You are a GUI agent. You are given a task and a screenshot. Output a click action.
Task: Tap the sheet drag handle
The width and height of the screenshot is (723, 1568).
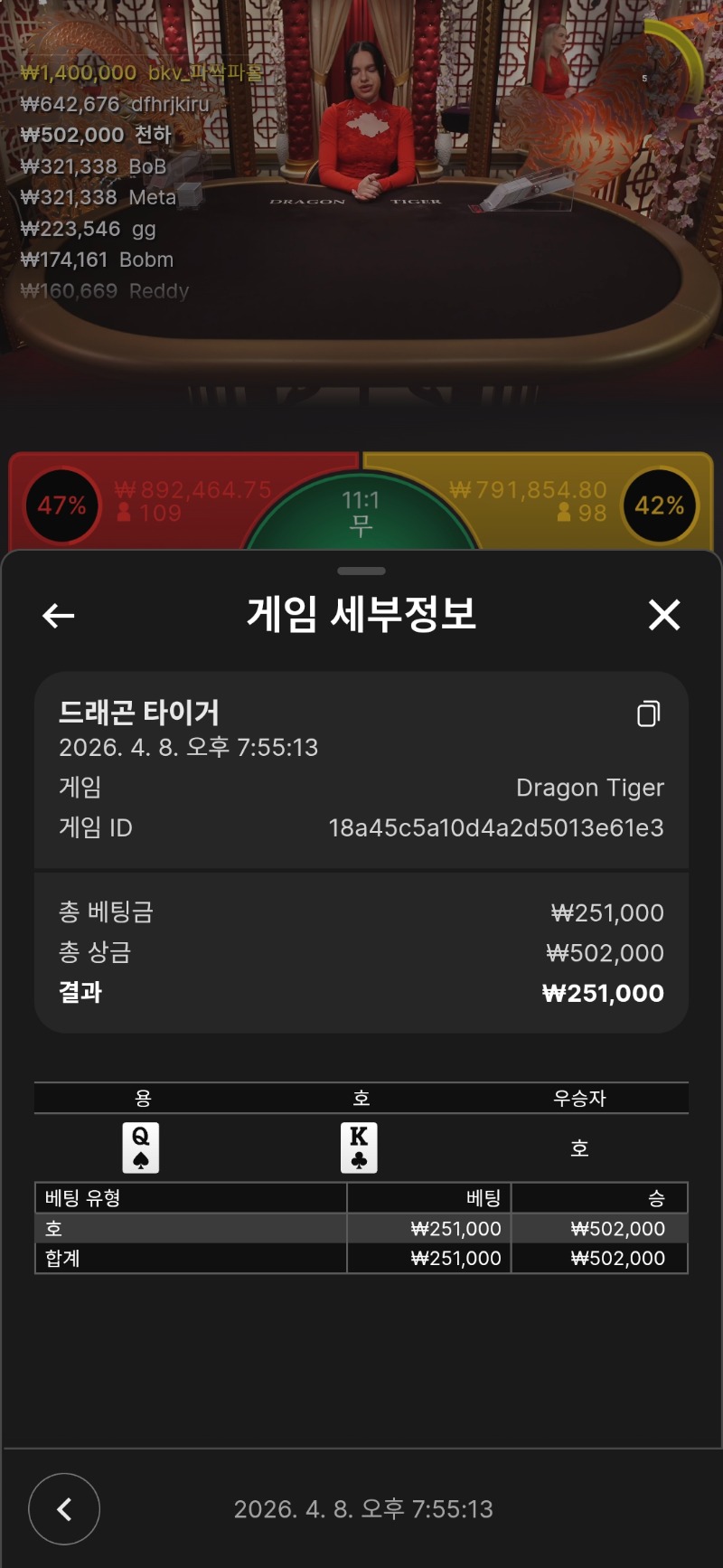pyautogui.click(x=361, y=571)
